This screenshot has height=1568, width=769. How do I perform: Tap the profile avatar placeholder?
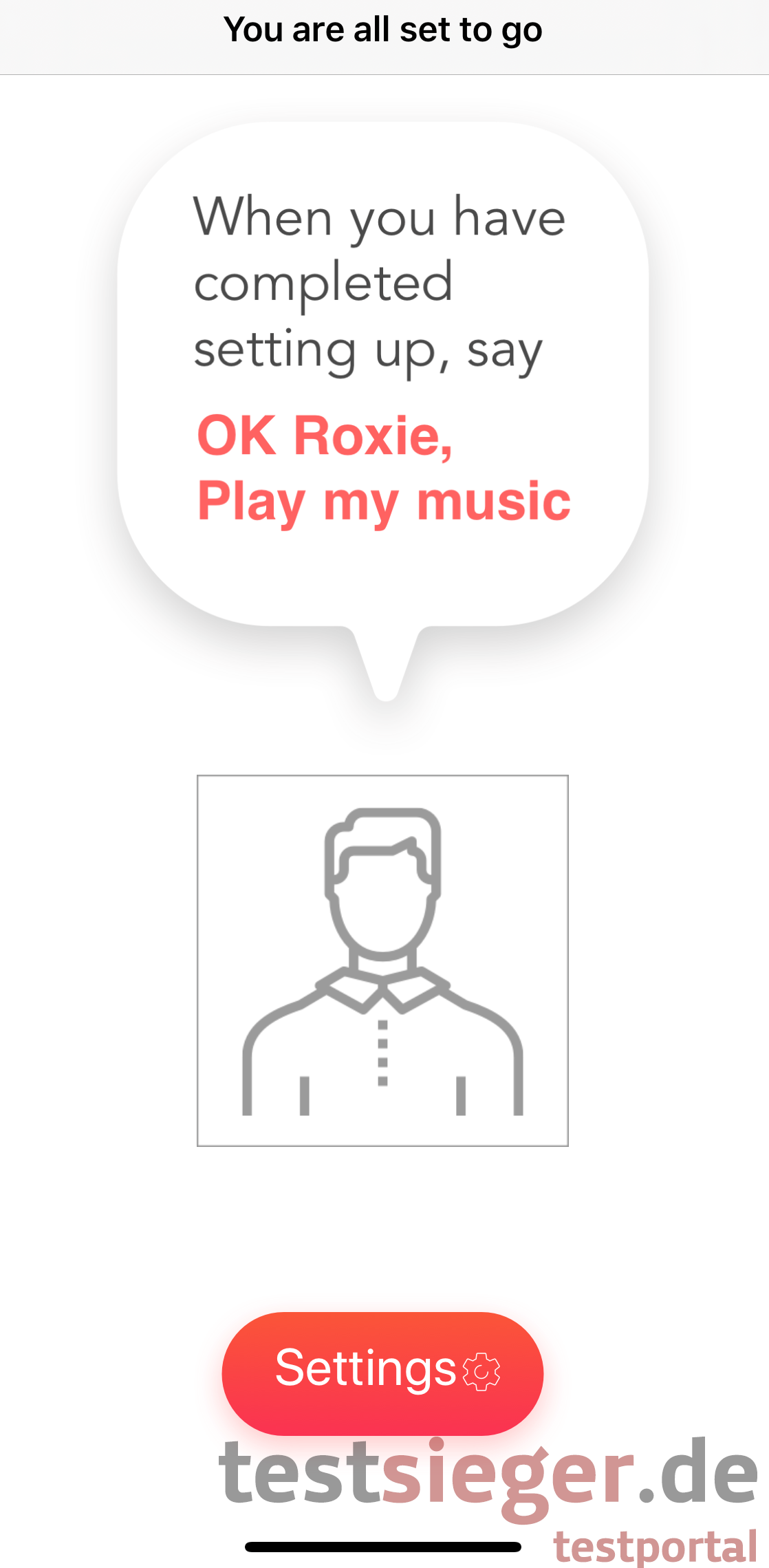tap(382, 960)
